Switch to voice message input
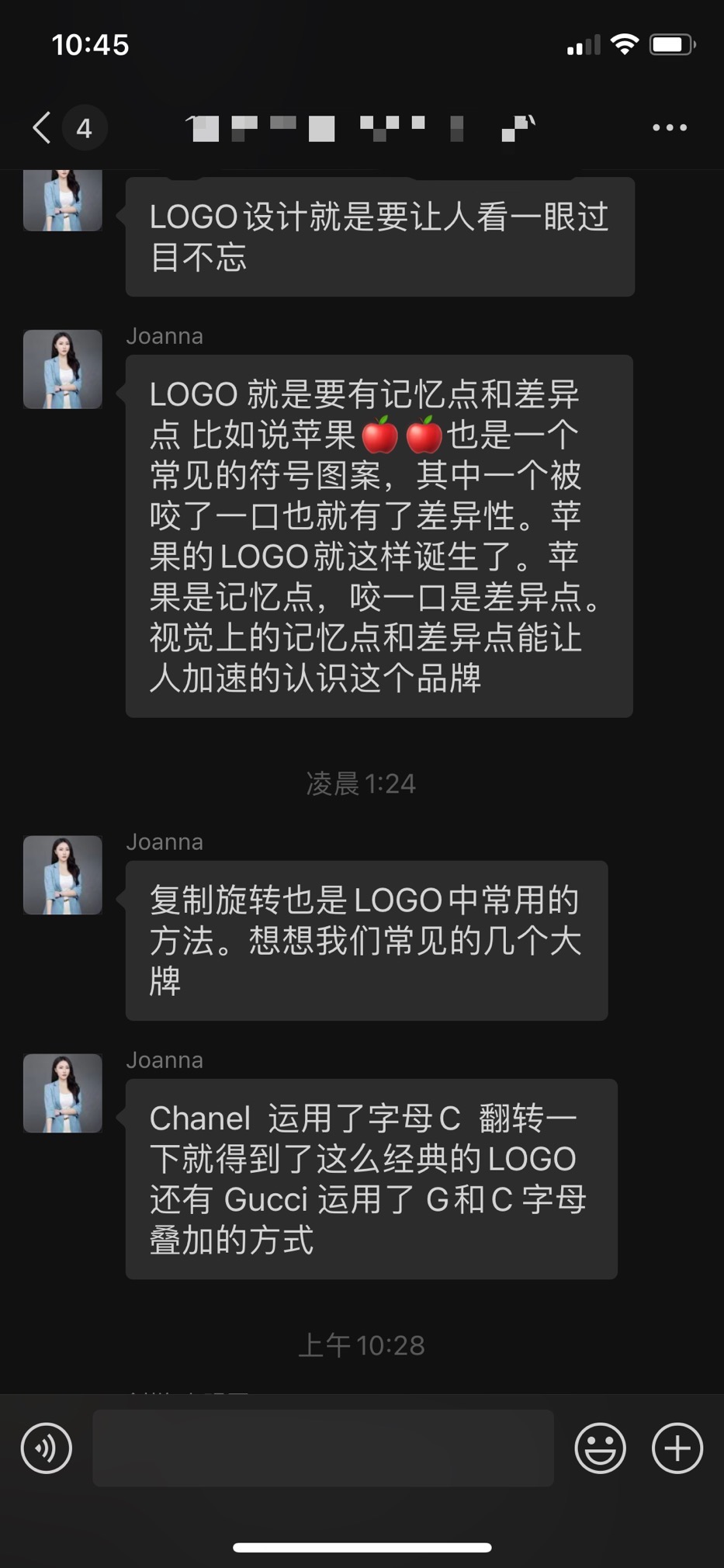The width and height of the screenshot is (724, 1568). point(47,1448)
